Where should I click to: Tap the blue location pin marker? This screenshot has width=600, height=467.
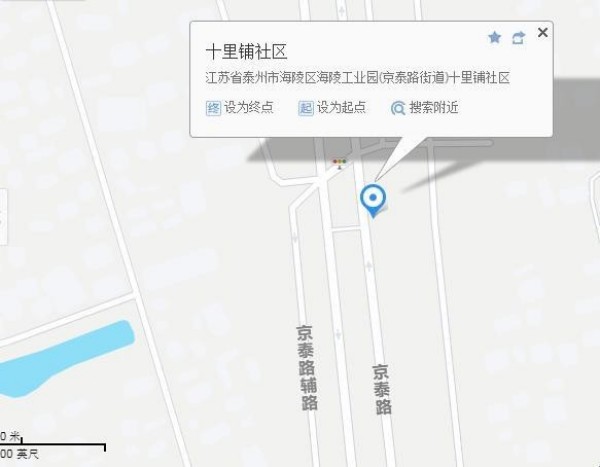coord(373,199)
